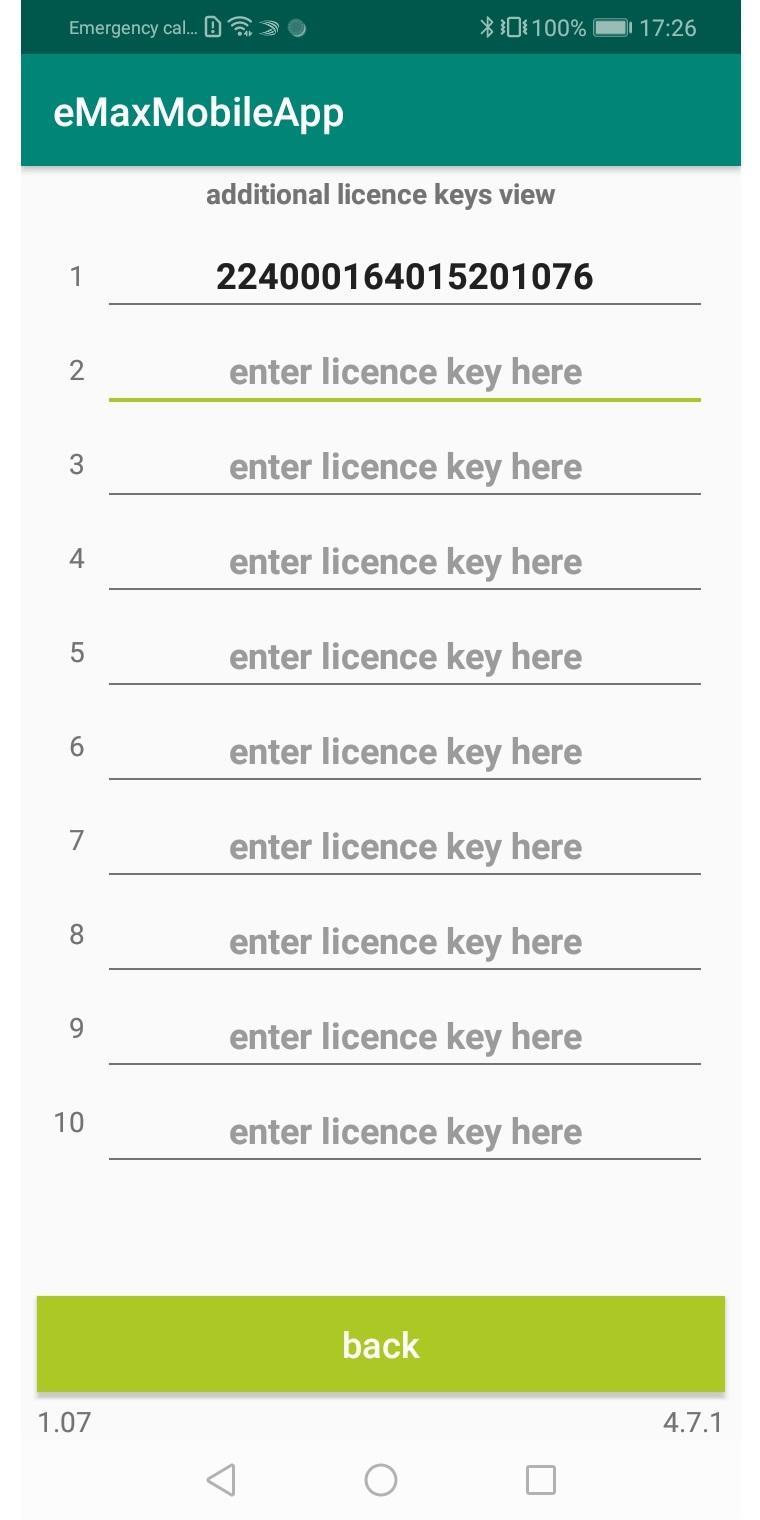Tap the green back button
760x1520 pixels.
click(x=380, y=1344)
